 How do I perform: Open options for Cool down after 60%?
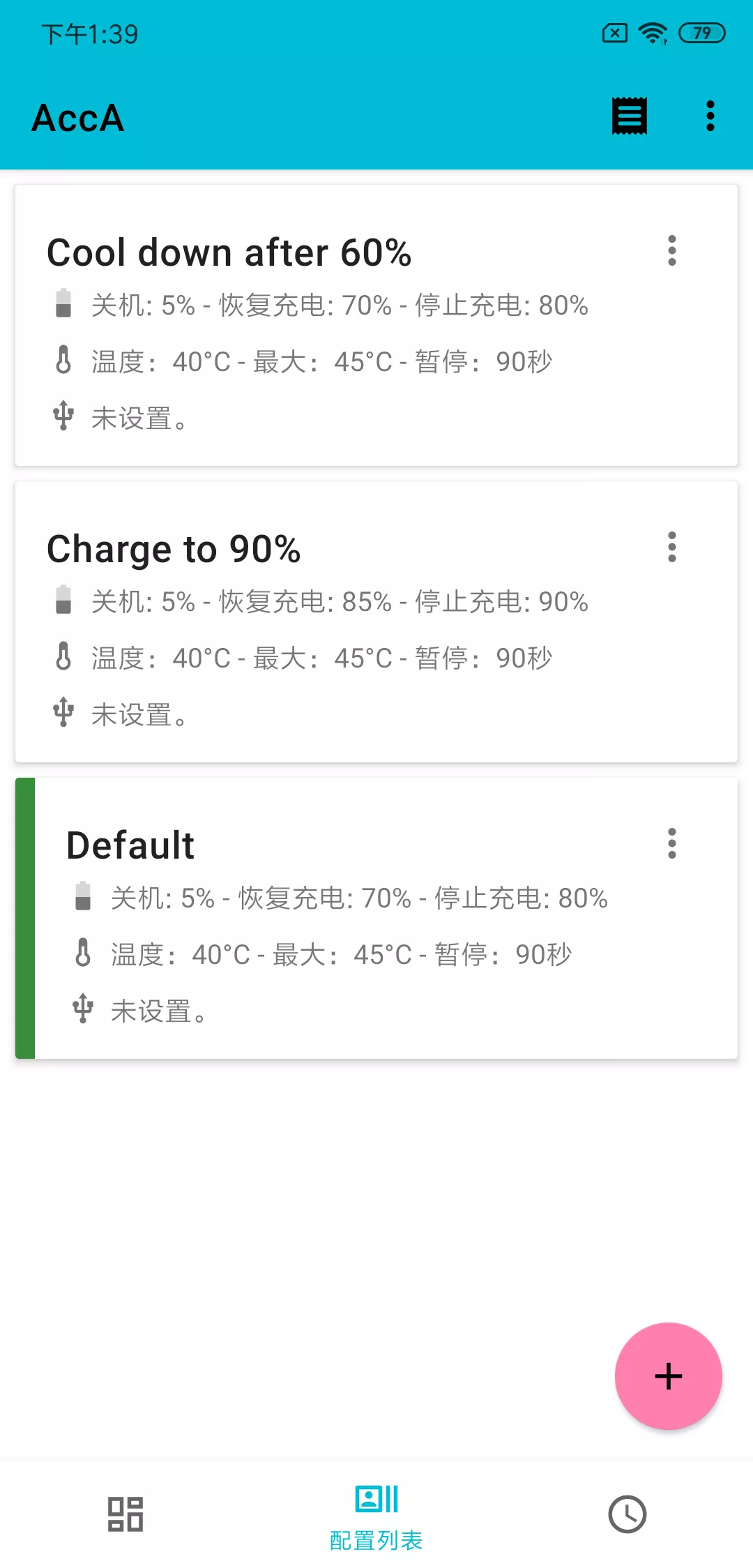(672, 250)
